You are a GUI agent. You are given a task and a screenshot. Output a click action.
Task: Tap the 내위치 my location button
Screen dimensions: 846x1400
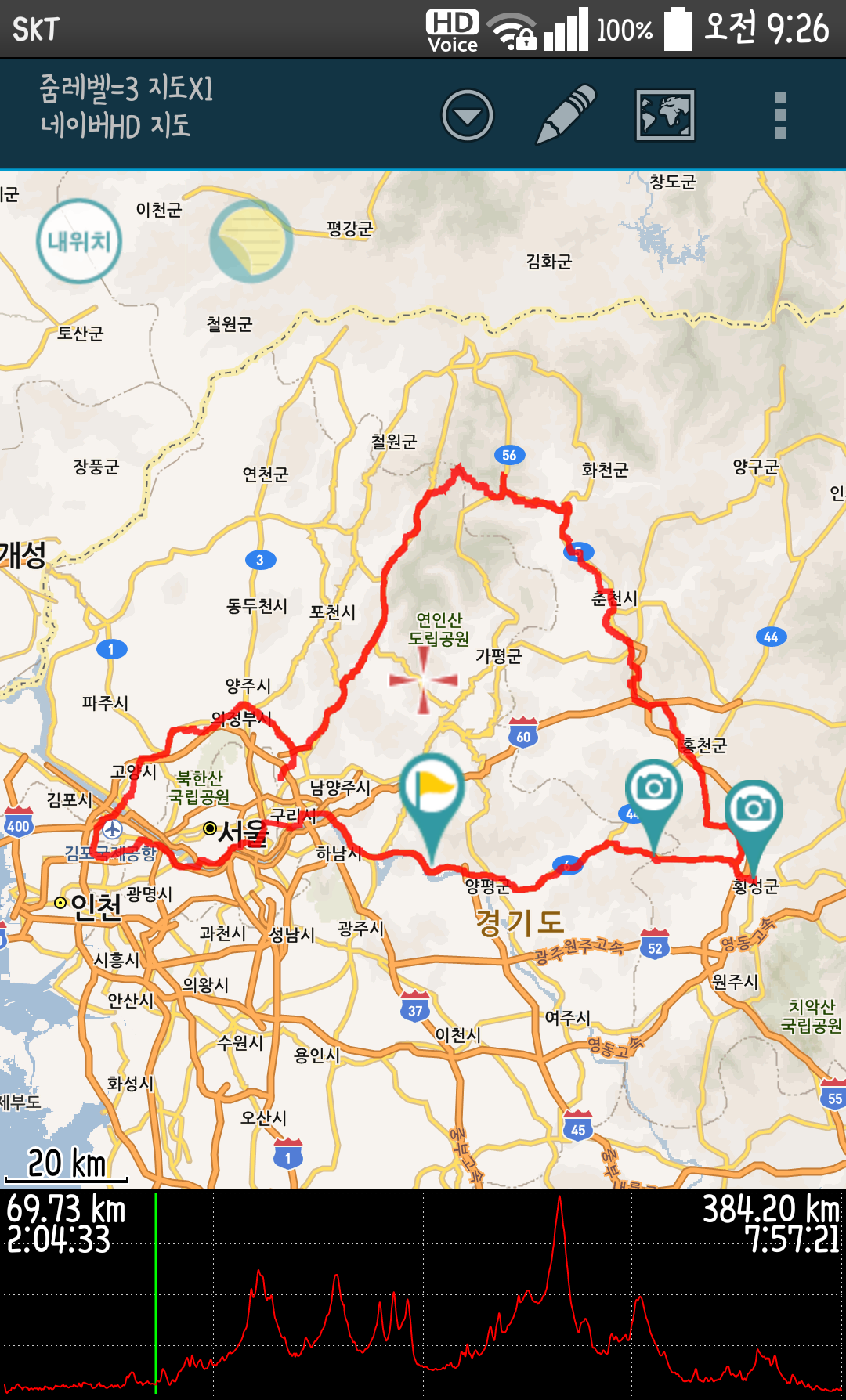[79, 241]
